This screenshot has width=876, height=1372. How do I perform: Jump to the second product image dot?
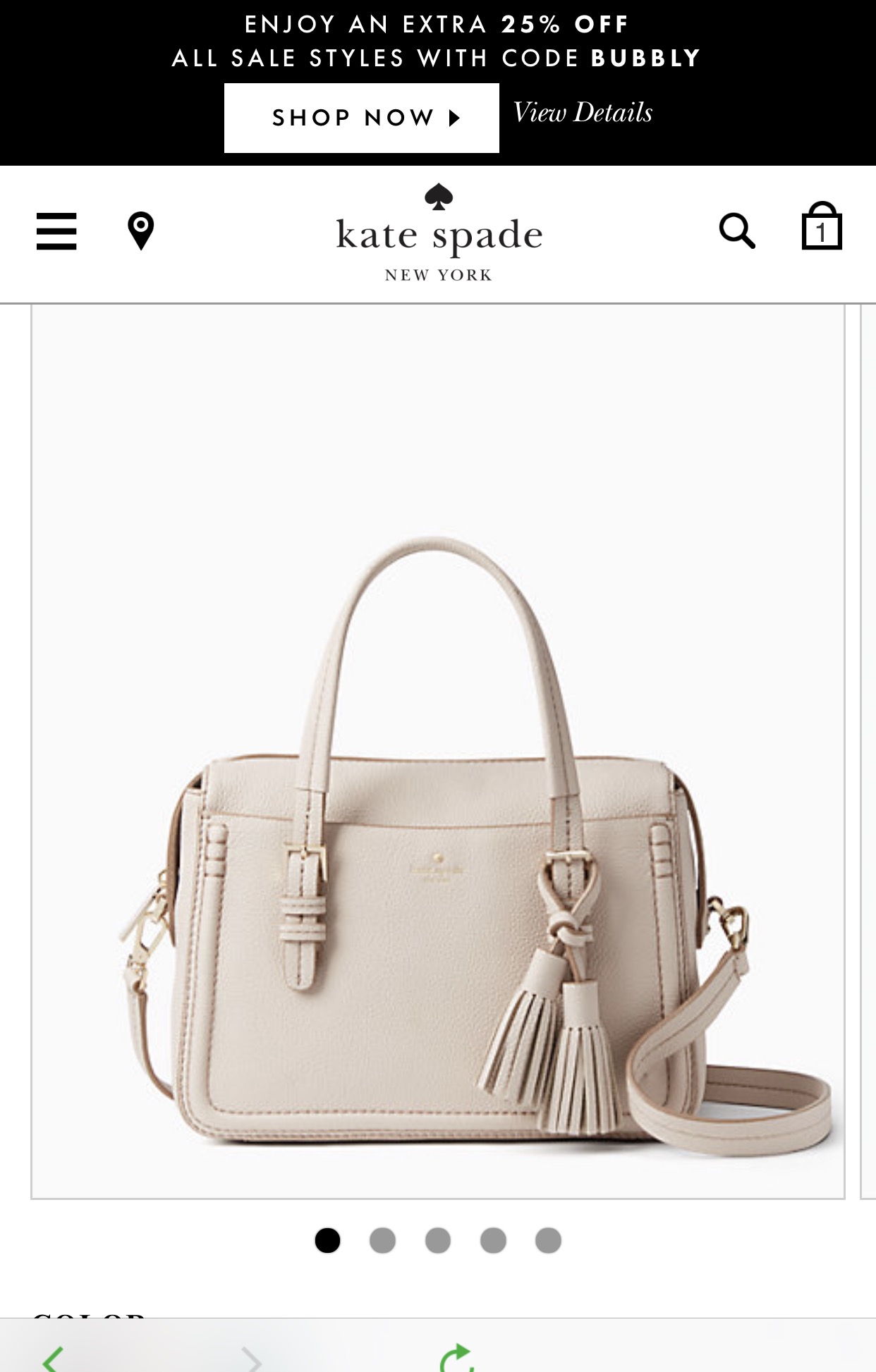pos(382,1240)
